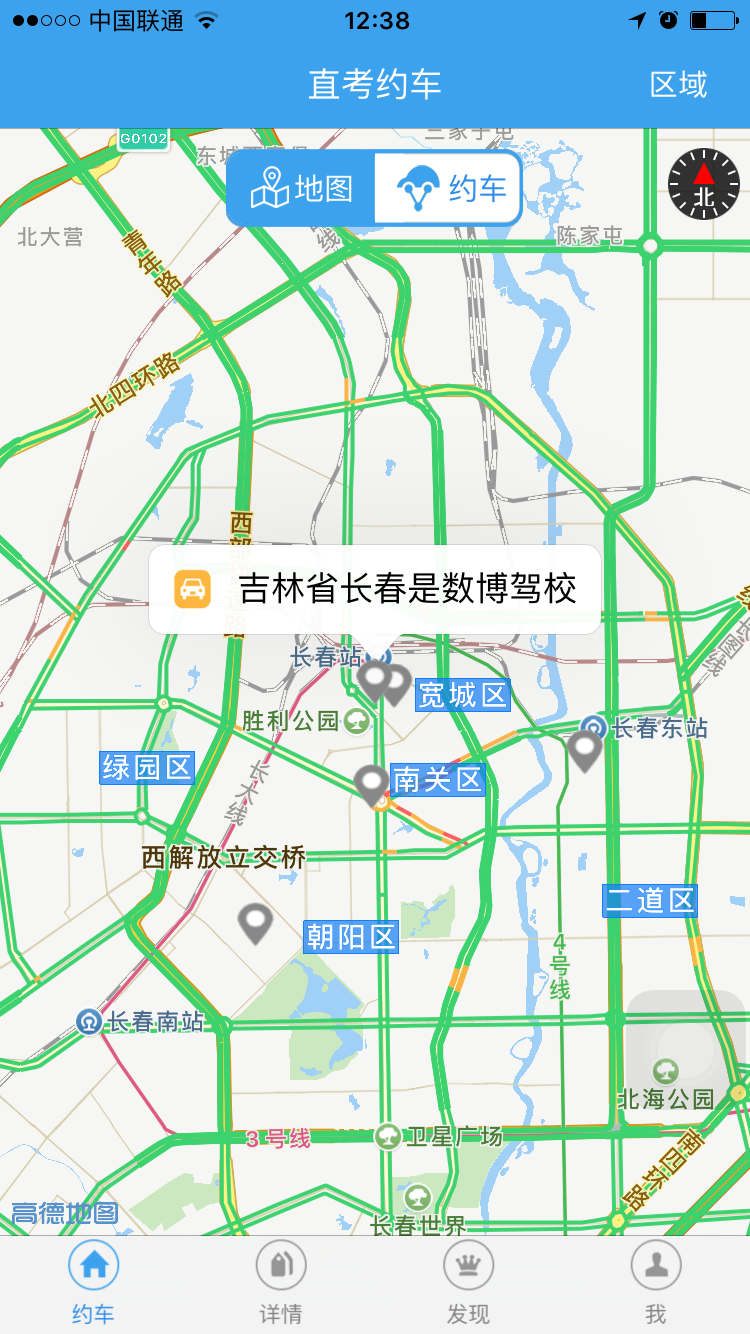Tap the pin marker near 南关区

(371, 785)
